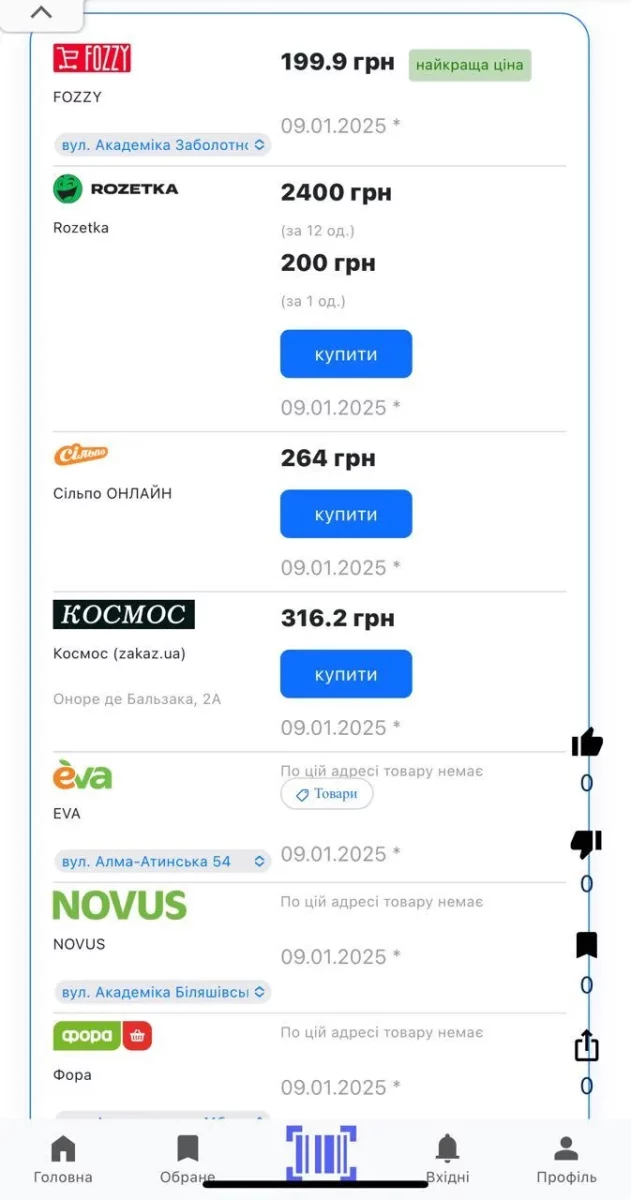Change the FOZZY store address dropdown
This screenshot has height=1200, width=631.
[162, 145]
